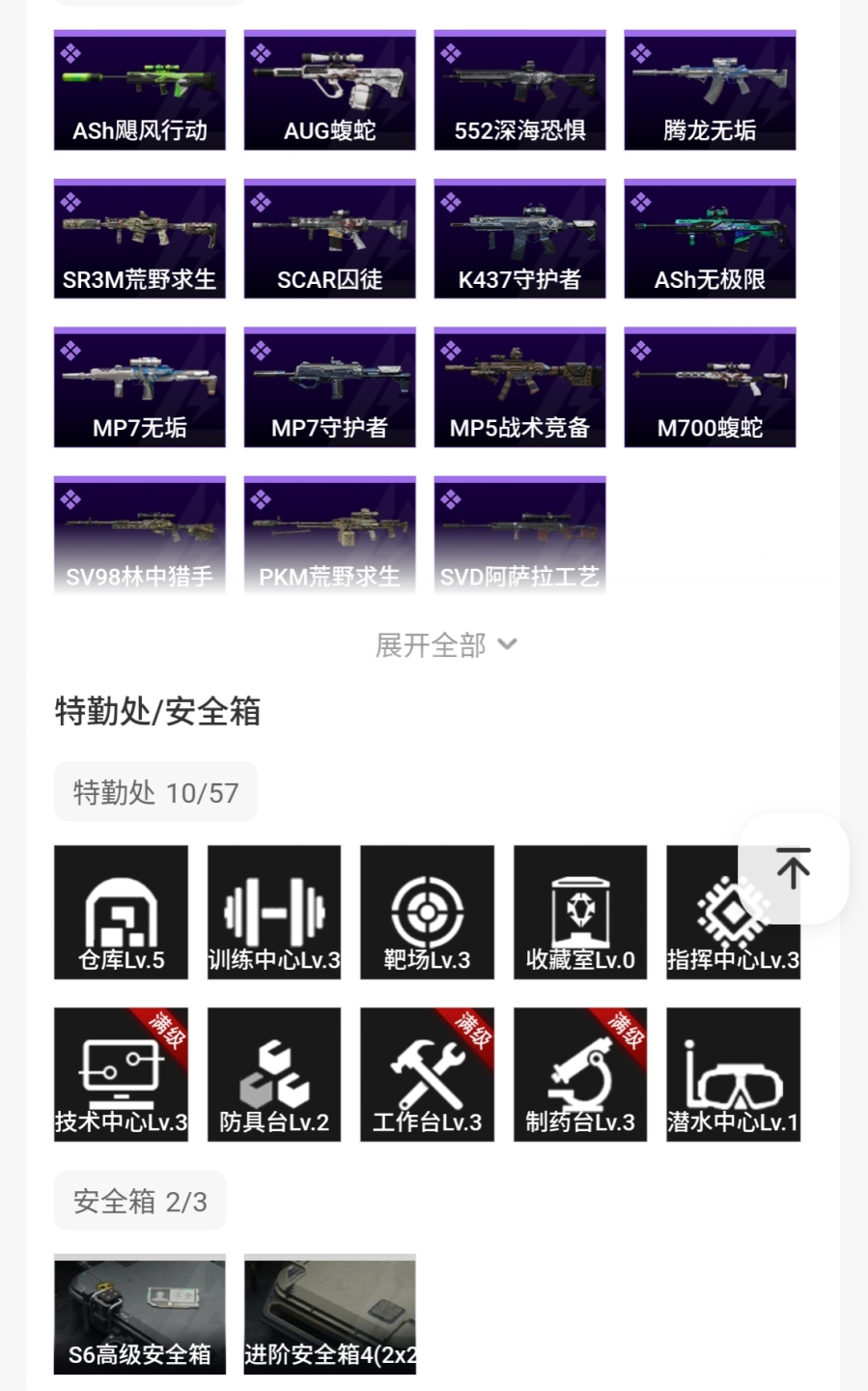Open the SCAR囚徒 skin
This screenshot has height=1391, width=868.
[x=329, y=239]
